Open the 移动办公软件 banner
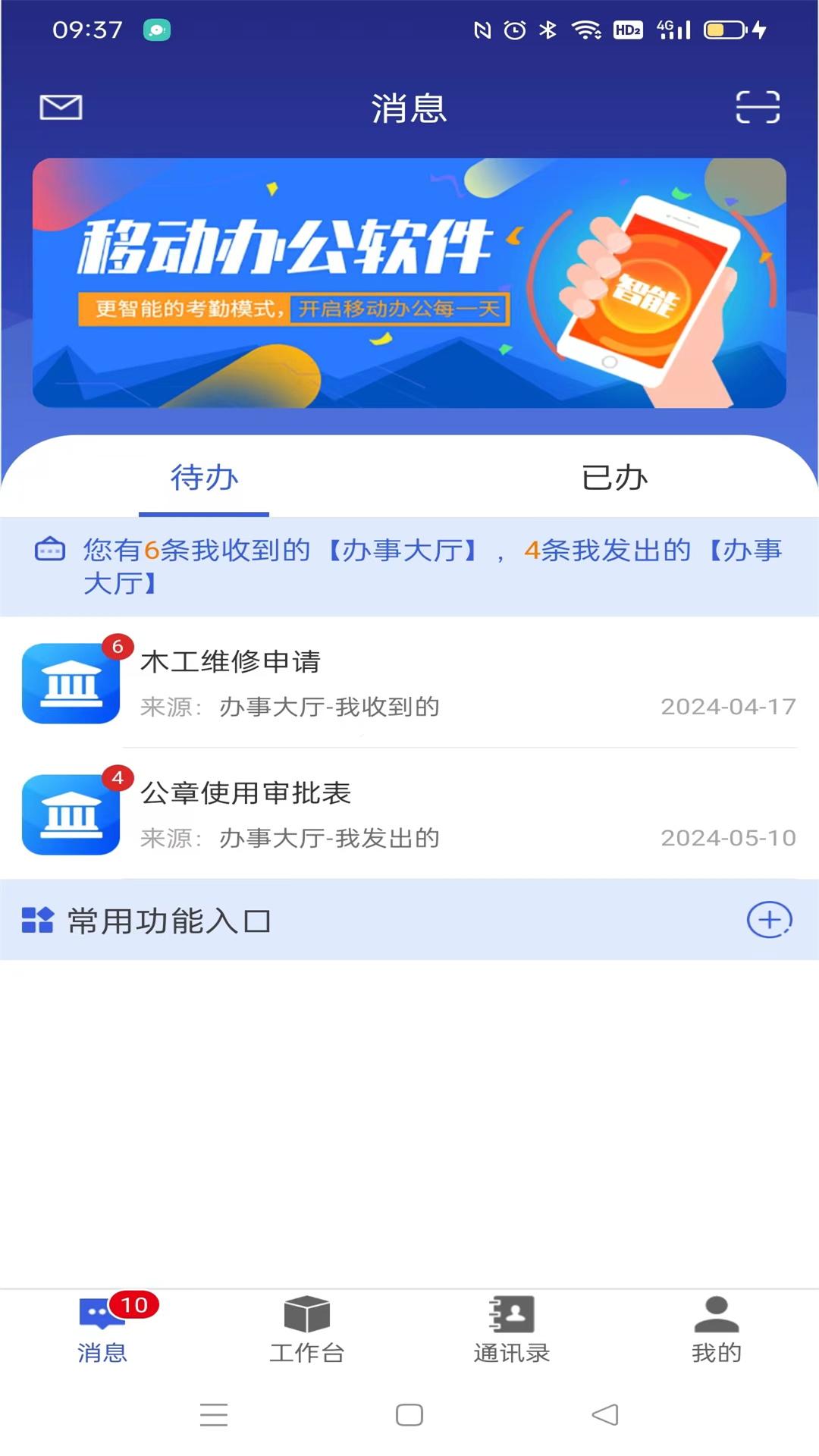The width and height of the screenshot is (819, 1456). pos(409,283)
